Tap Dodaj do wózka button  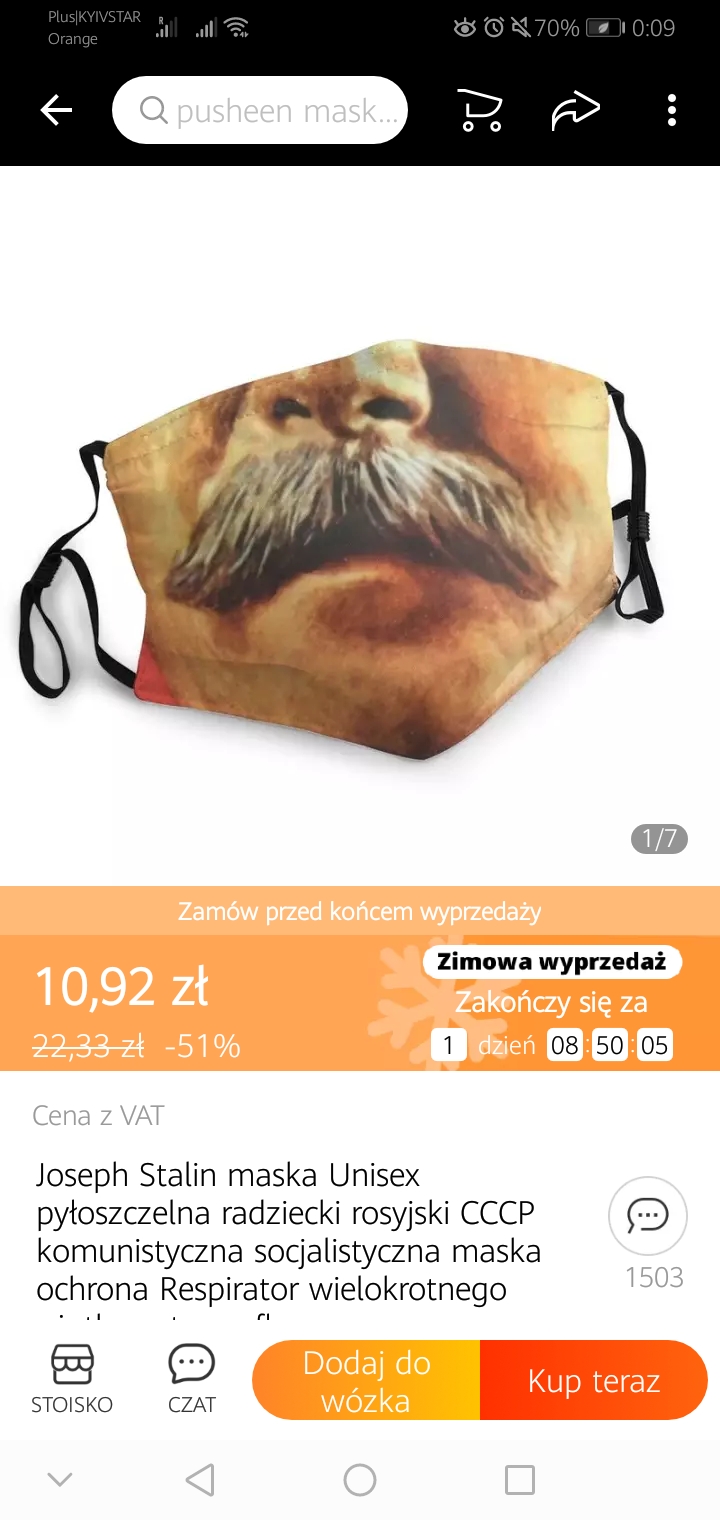coord(366,1381)
